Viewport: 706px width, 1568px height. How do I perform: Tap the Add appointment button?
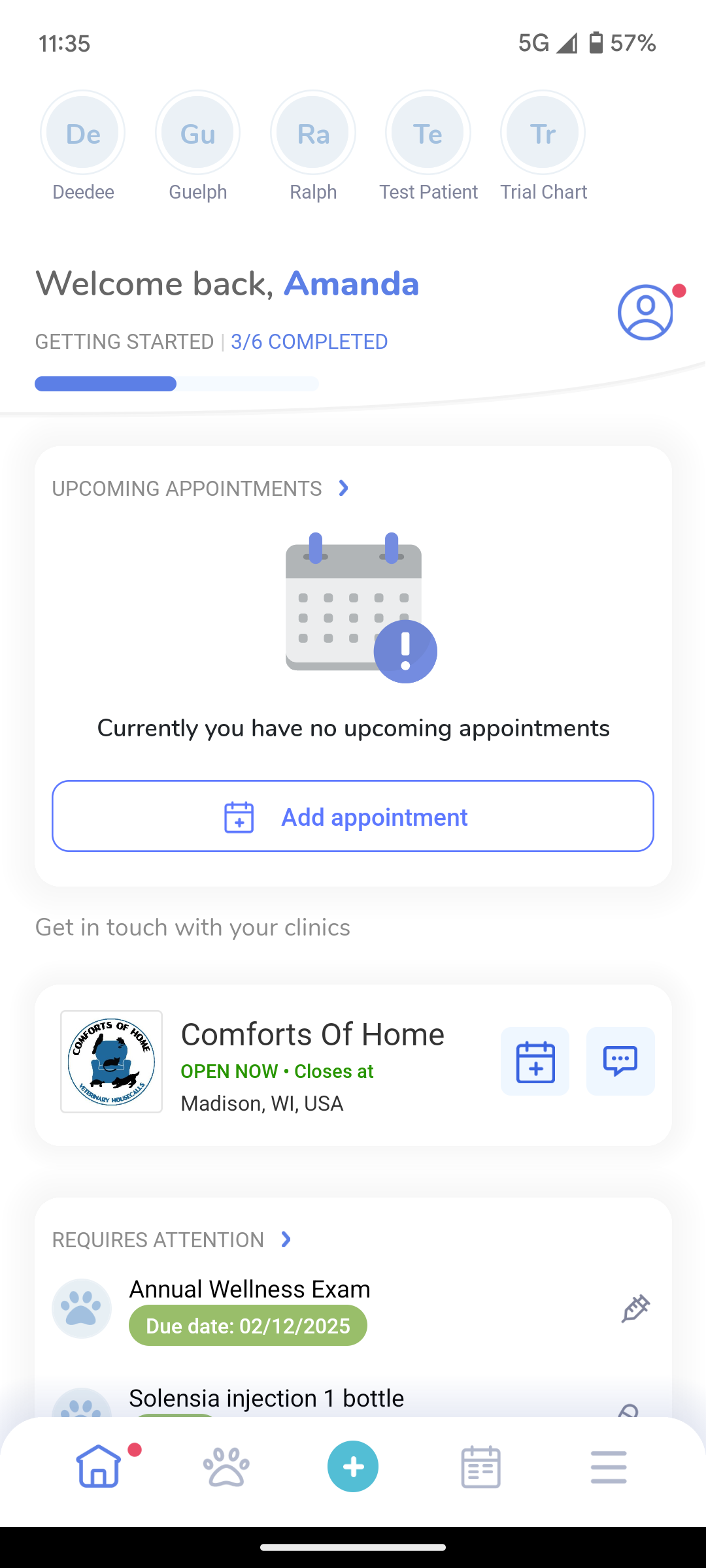pos(353,816)
